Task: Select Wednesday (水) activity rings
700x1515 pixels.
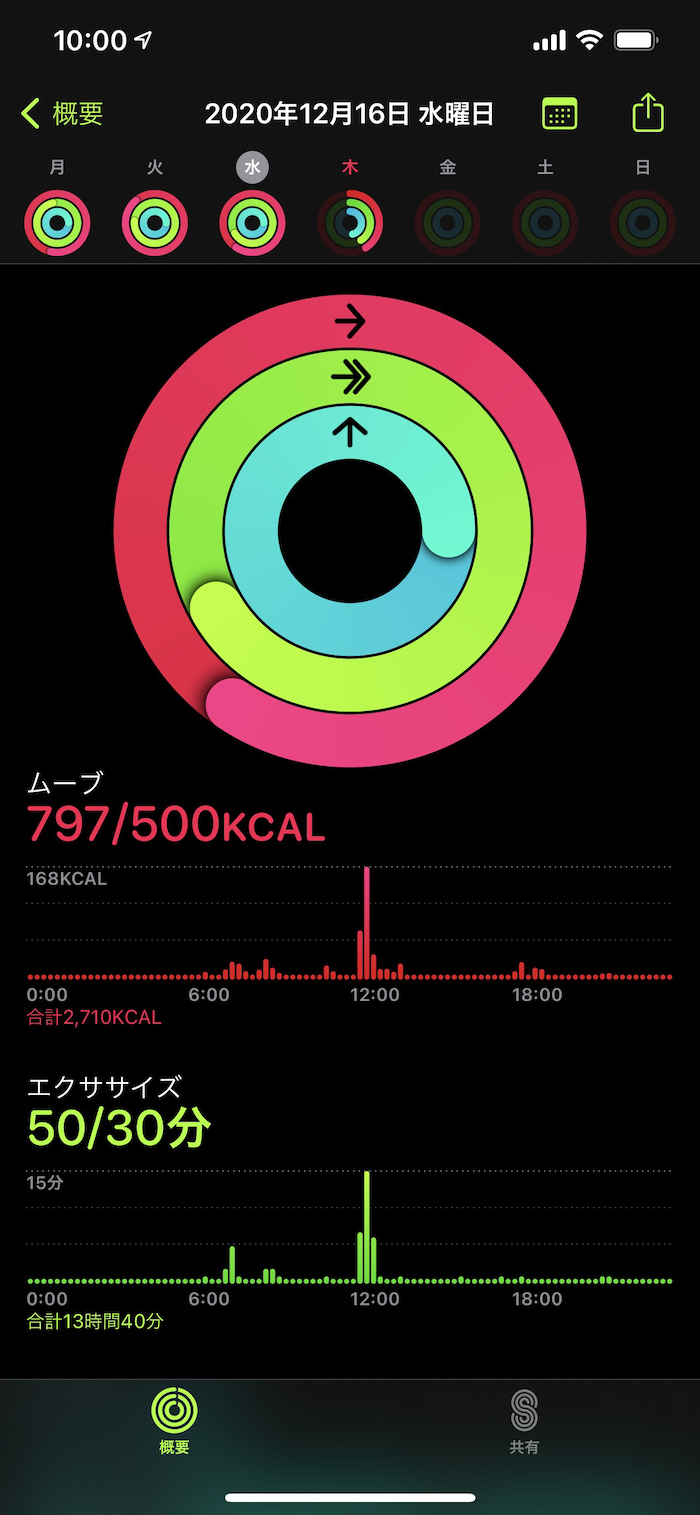Action: point(252,222)
